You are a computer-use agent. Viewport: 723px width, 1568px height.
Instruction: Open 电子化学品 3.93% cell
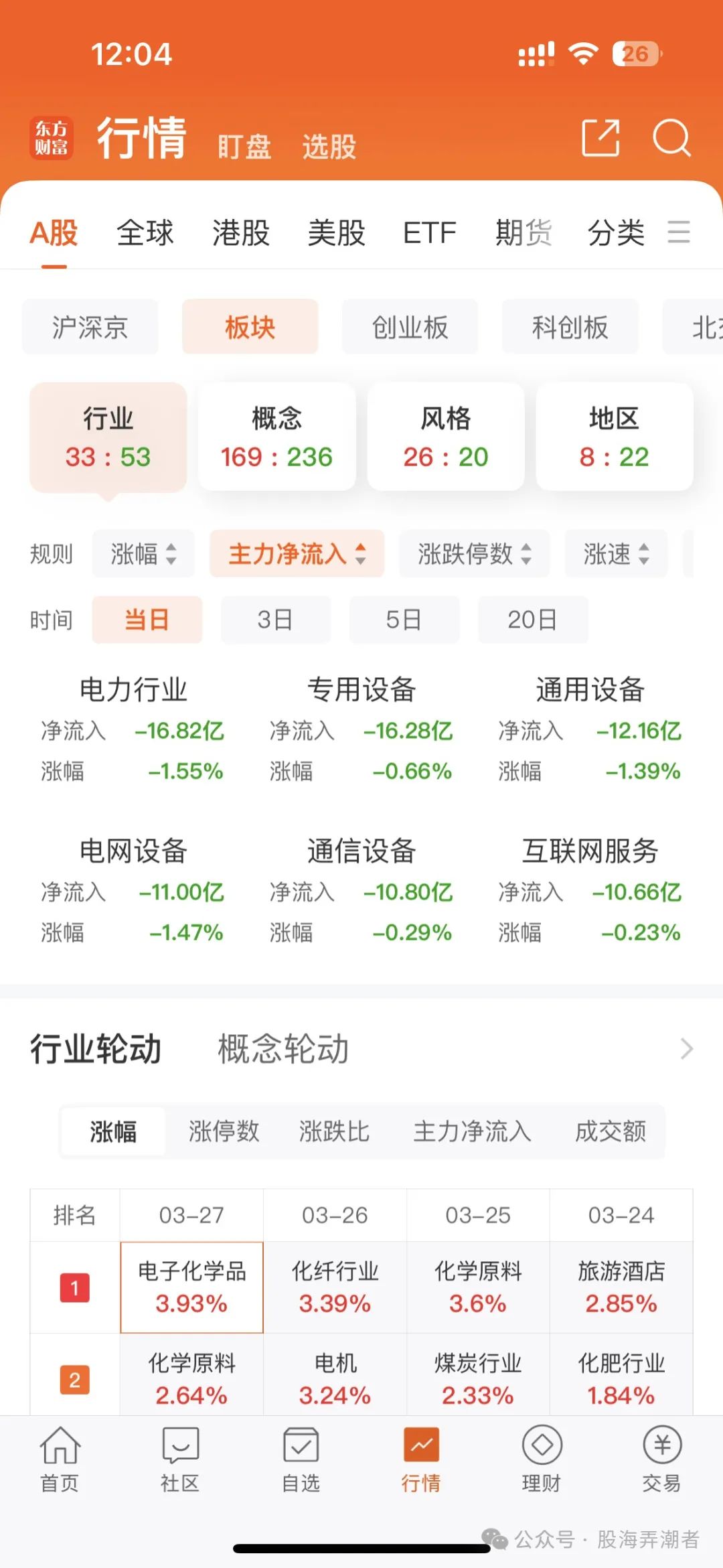point(191,1287)
